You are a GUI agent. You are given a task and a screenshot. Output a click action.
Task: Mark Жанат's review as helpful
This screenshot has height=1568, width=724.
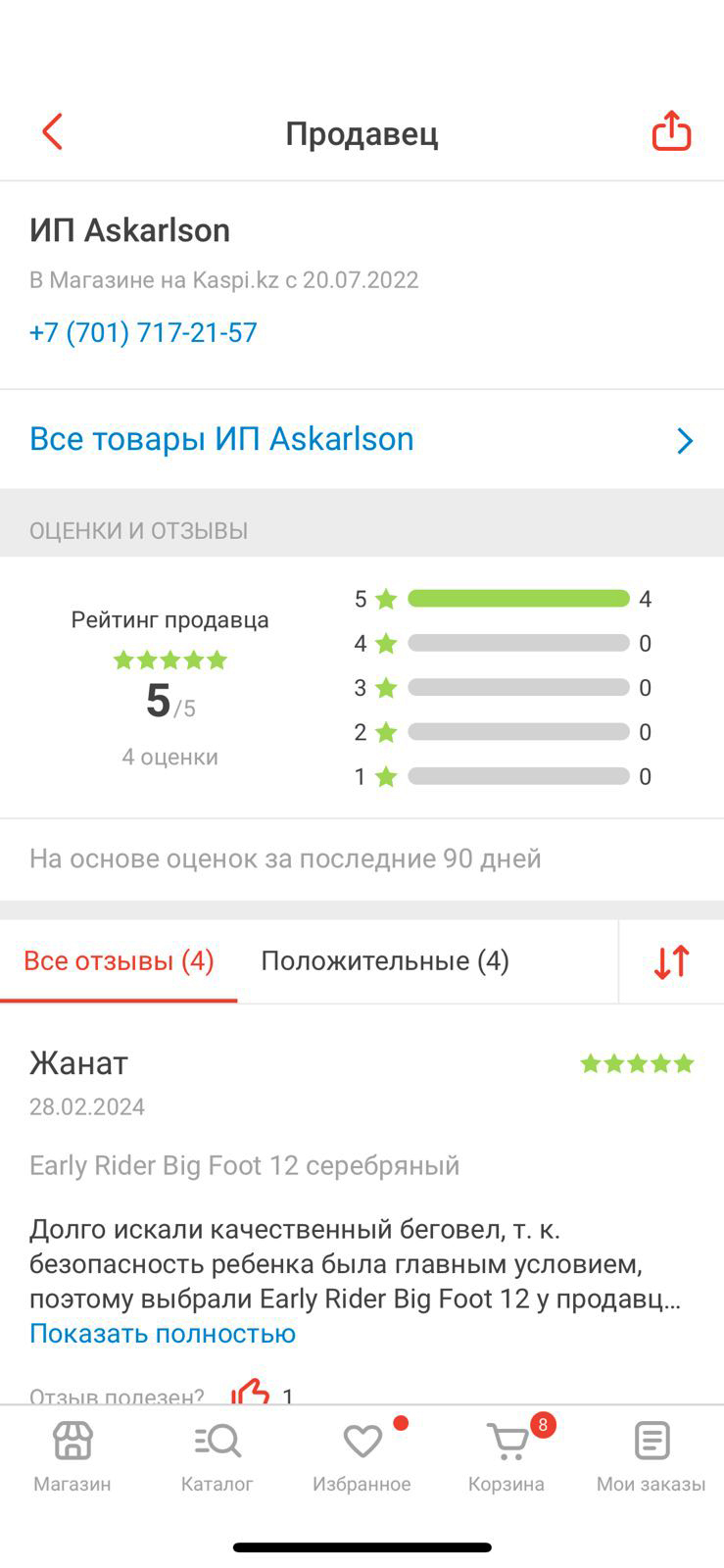pos(250,1392)
